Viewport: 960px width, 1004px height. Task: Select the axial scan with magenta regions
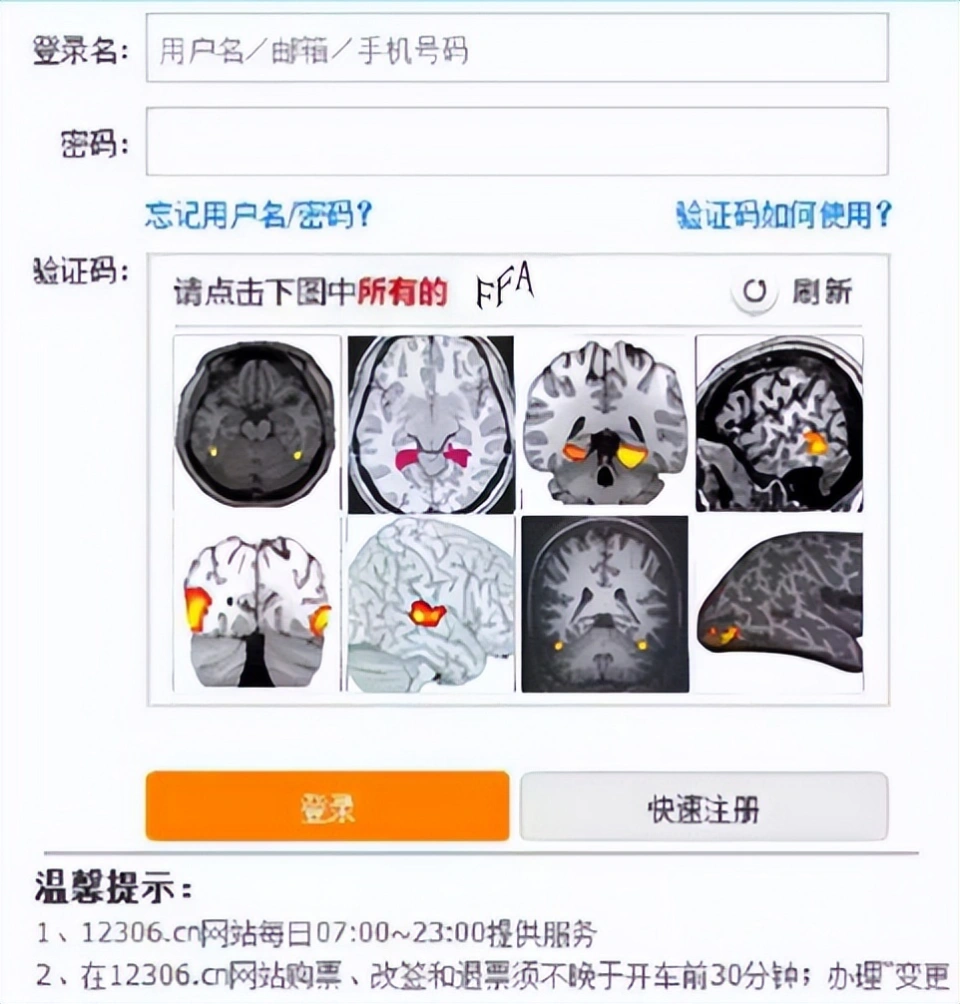pyautogui.click(x=431, y=424)
